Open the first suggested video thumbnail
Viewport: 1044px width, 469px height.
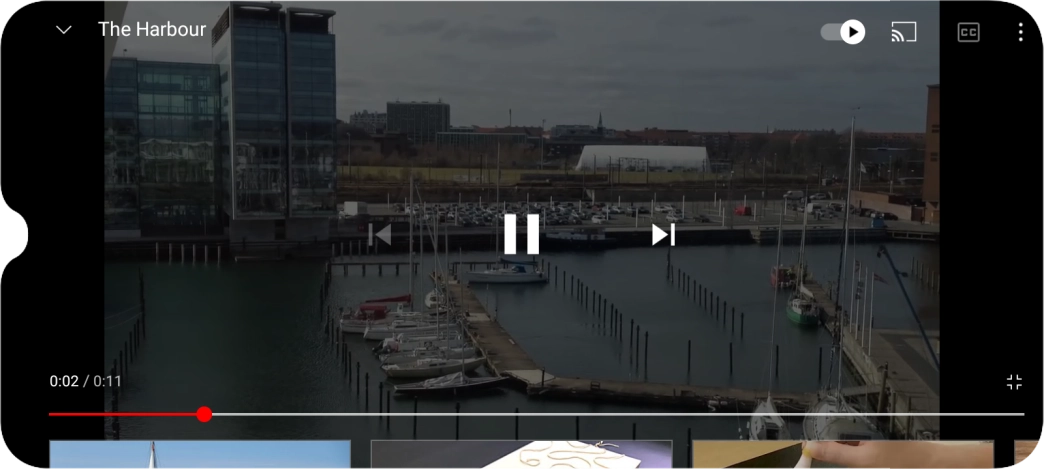200,455
